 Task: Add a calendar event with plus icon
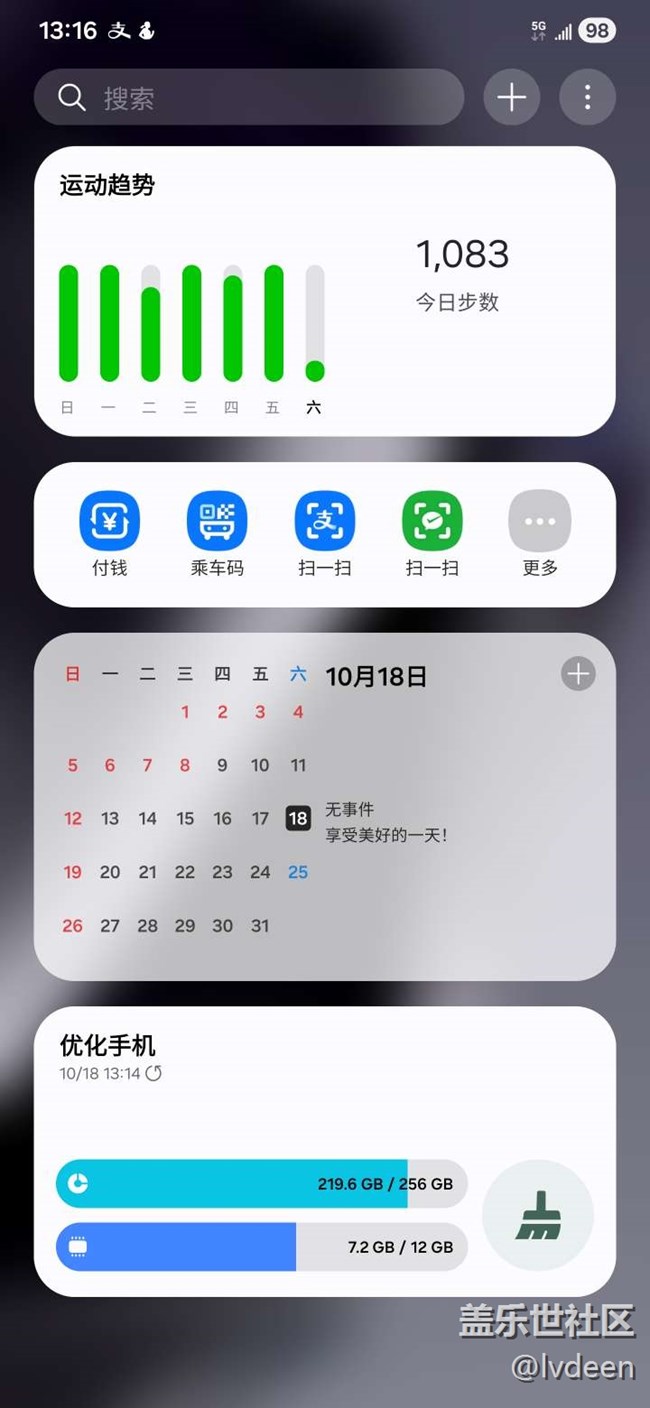click(x=577, y=674)
